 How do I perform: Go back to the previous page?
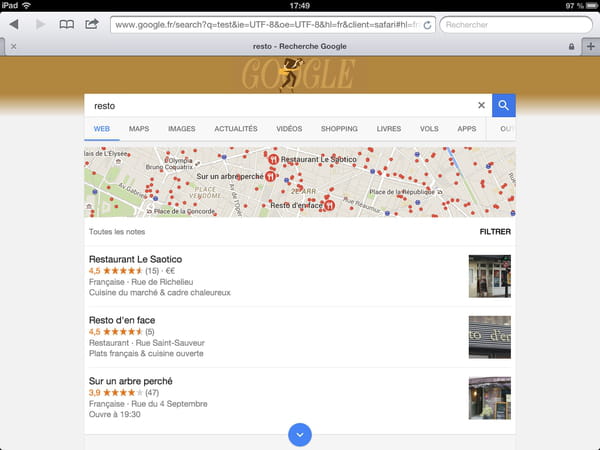tap(16, 23)
